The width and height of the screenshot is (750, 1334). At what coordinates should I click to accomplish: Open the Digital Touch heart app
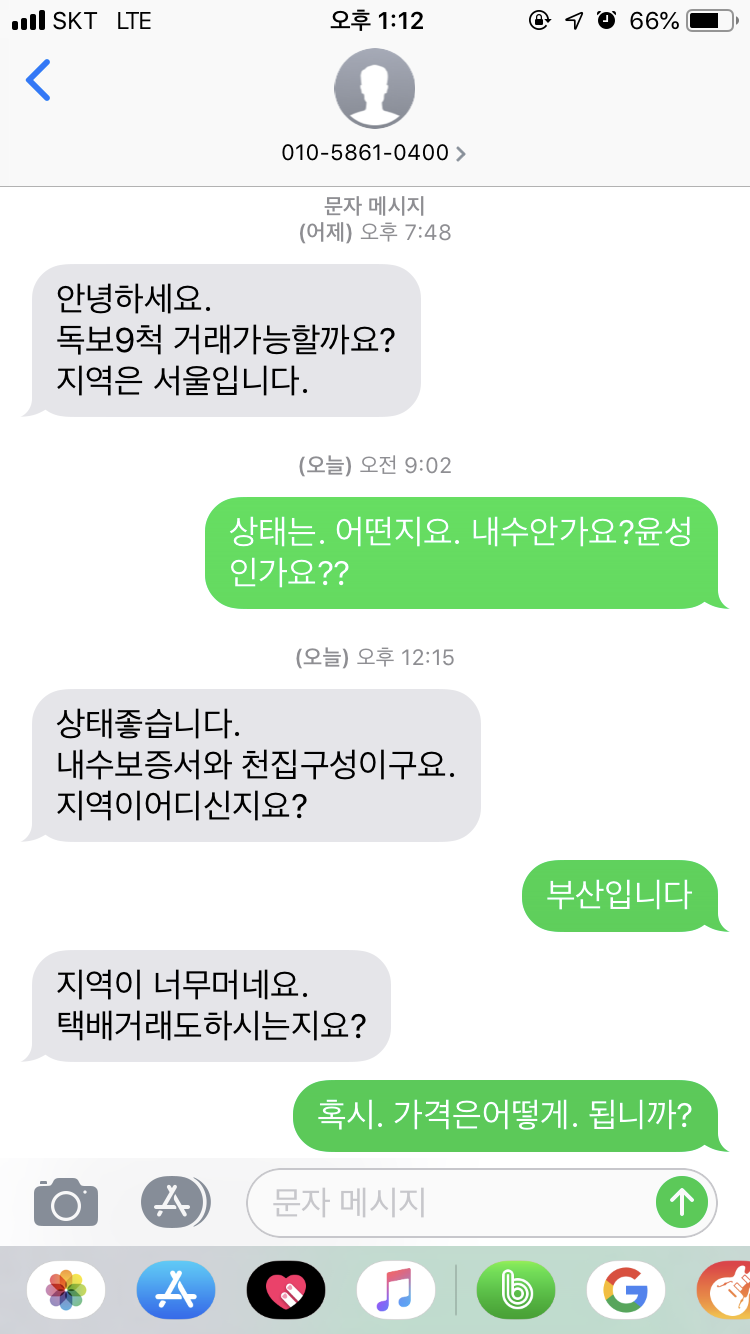tap(286, 1289)
